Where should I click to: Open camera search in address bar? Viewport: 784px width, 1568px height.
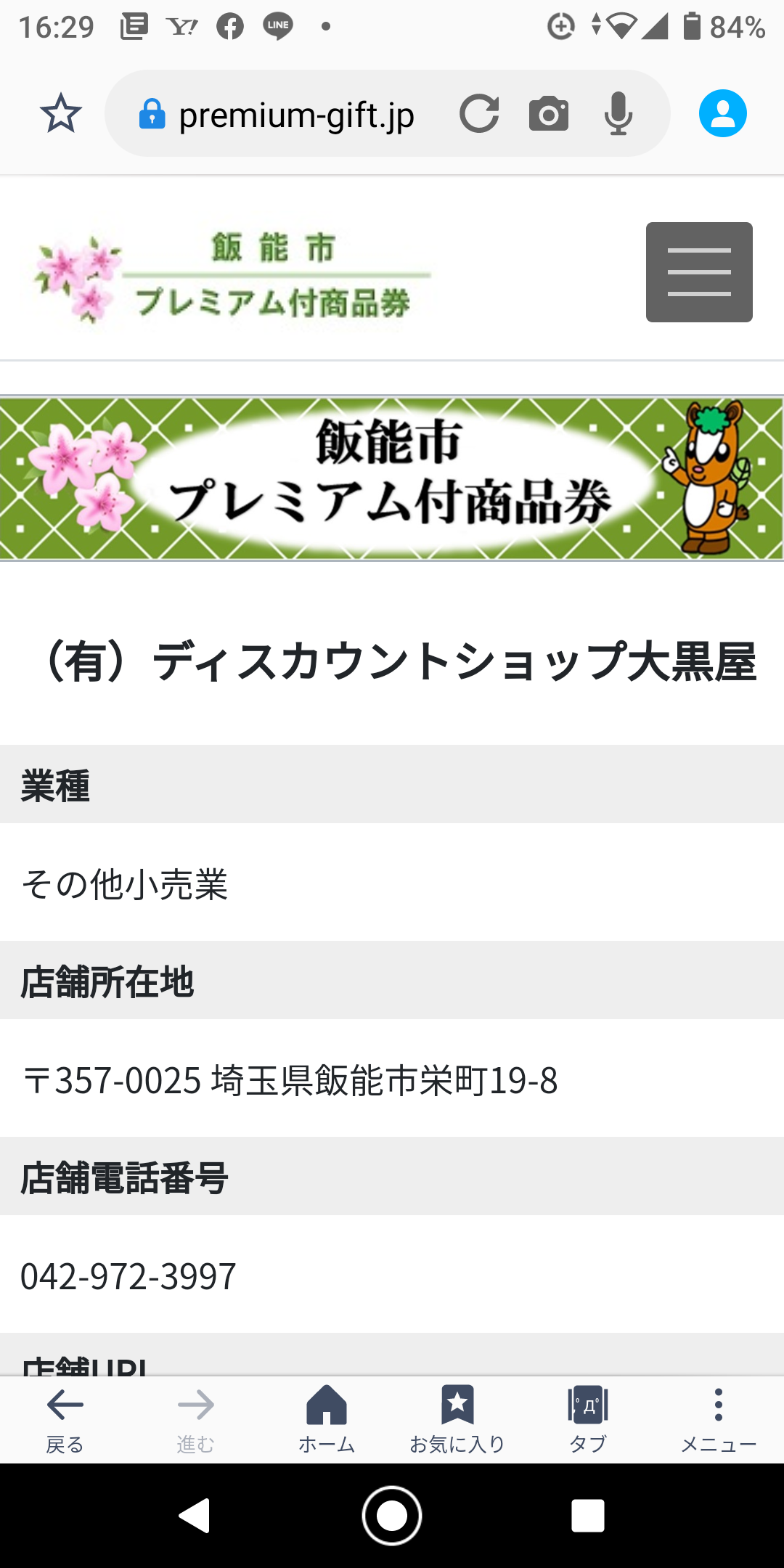pos(549,113)
